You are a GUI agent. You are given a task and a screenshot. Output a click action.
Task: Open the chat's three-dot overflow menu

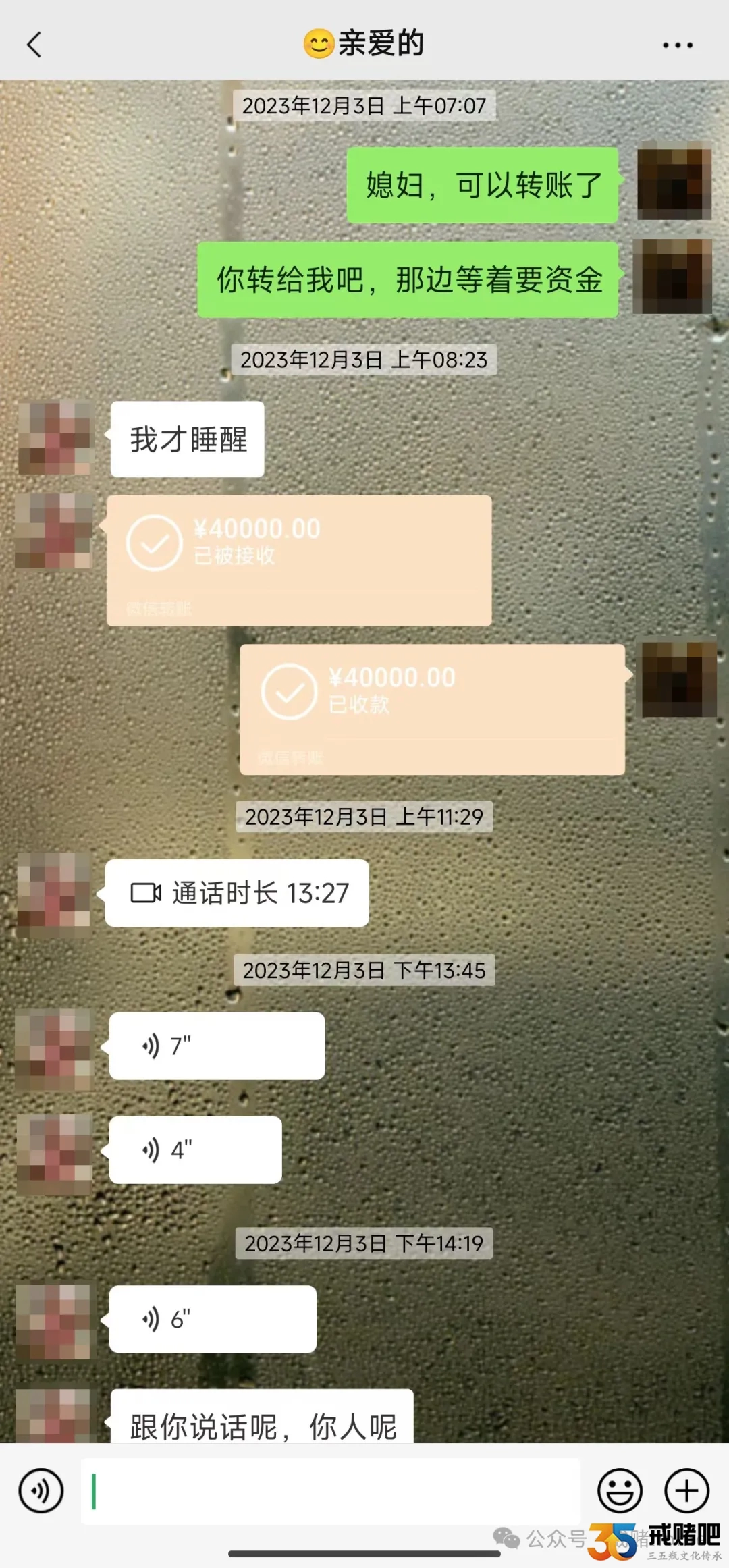click(677, 45)
